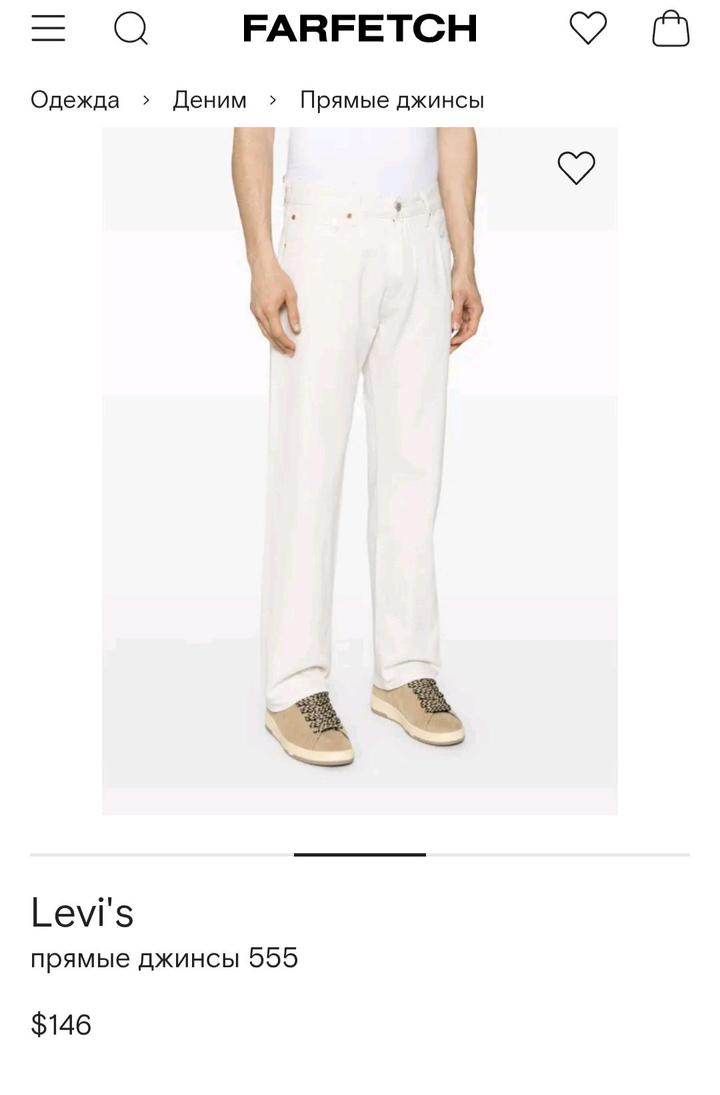Go to the Прямые джинсы breadcrumb
Viewport: 720px width, 1095px height.
tap(392, 100)
